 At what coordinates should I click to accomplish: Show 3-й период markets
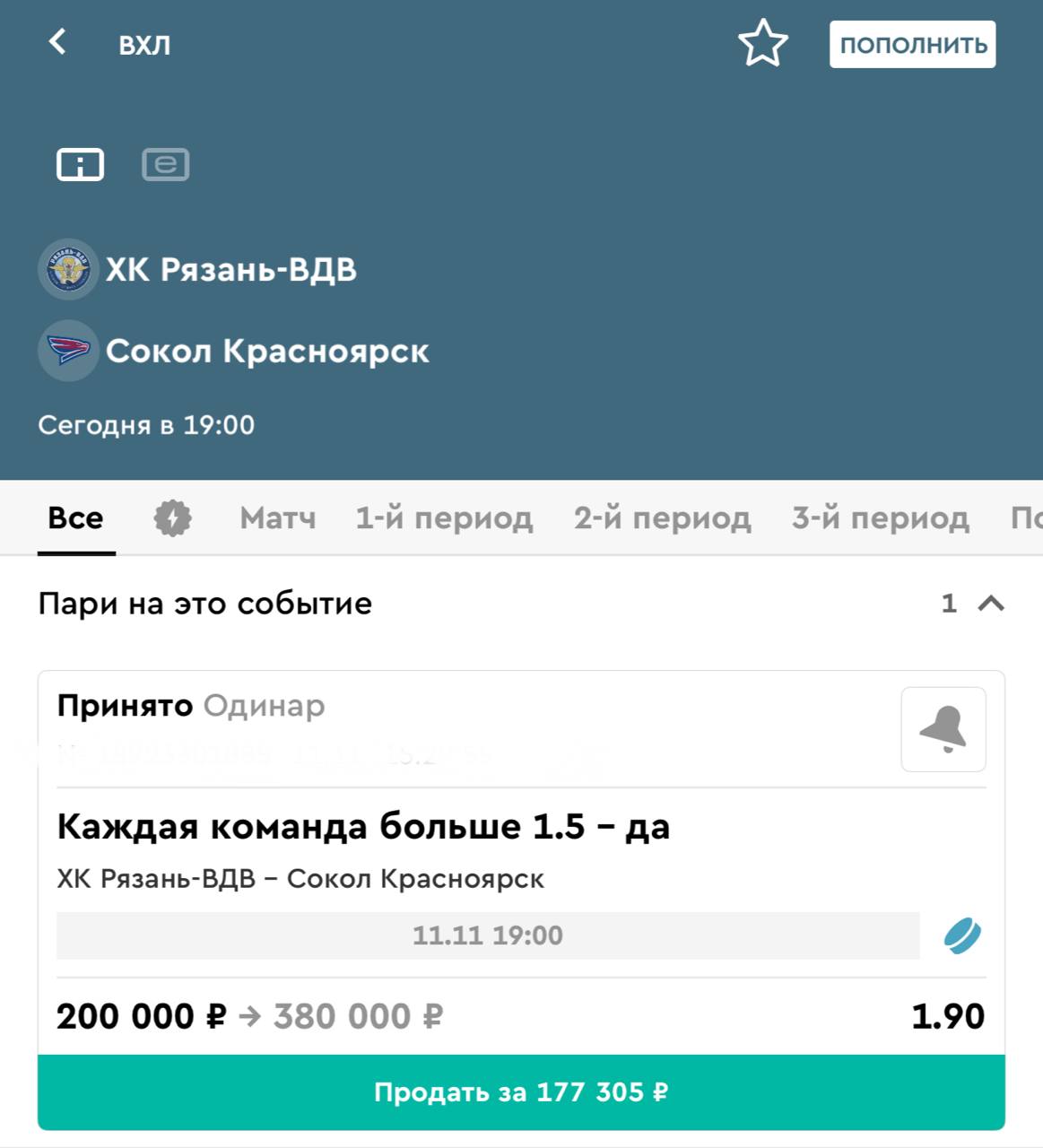pos(880,518)
